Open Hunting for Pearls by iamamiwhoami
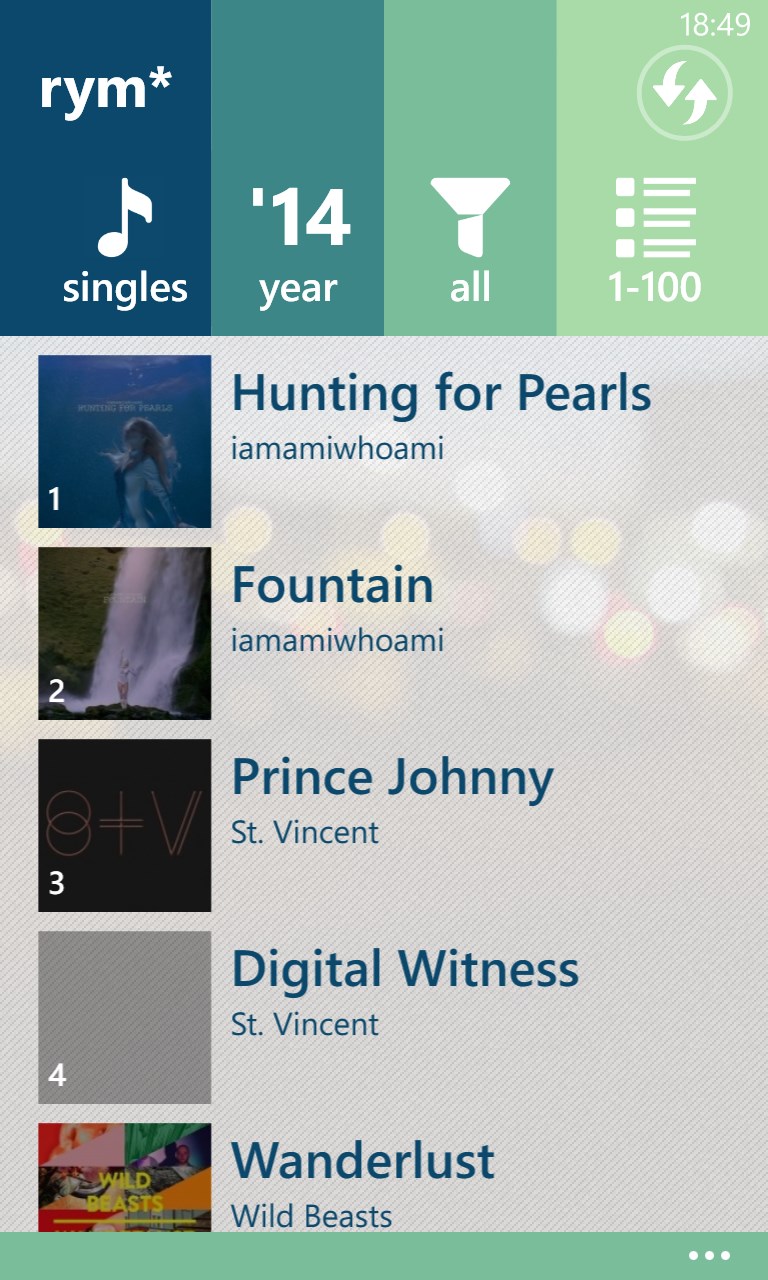The height and width of the screenshot is (1280, 768). point(440,415)
